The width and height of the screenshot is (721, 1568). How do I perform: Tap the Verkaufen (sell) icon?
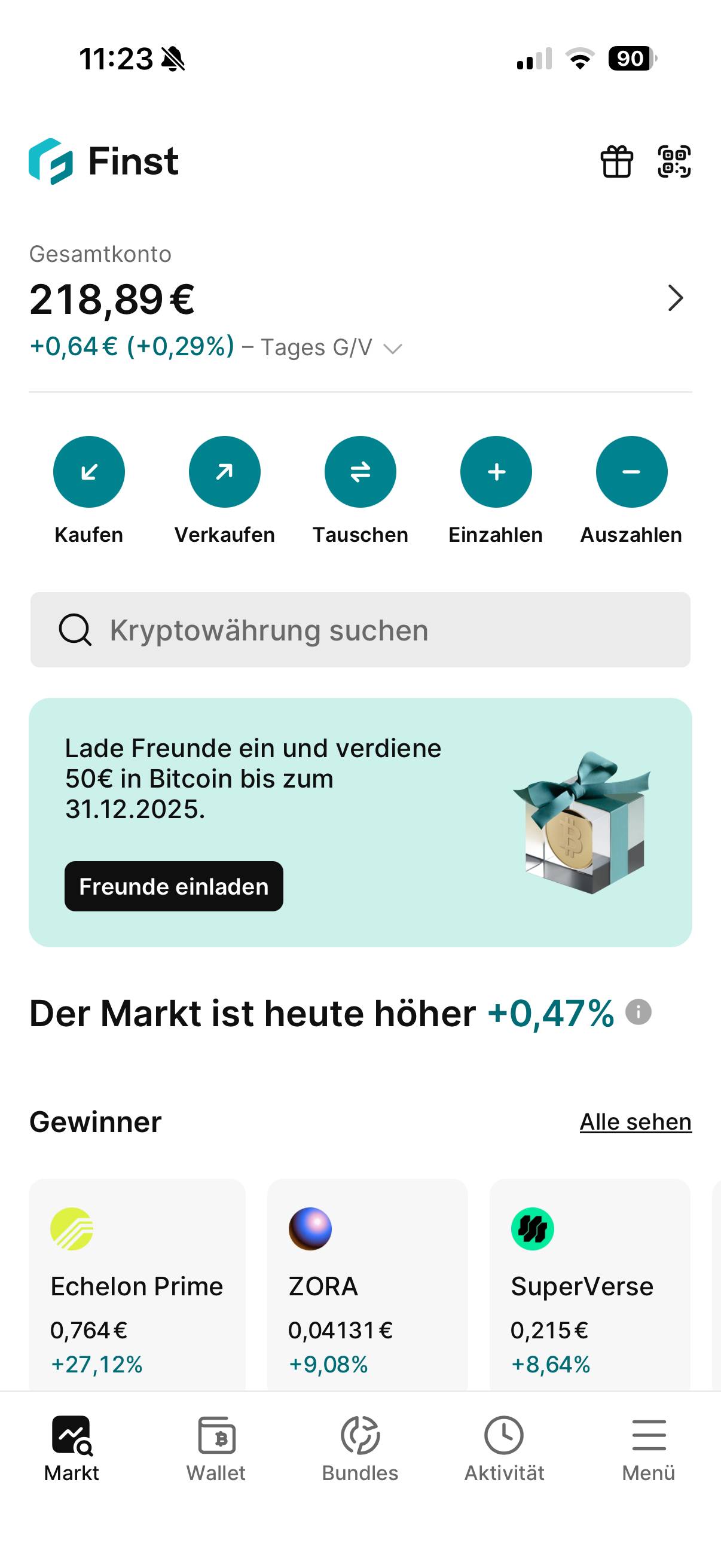pos(225,472)
